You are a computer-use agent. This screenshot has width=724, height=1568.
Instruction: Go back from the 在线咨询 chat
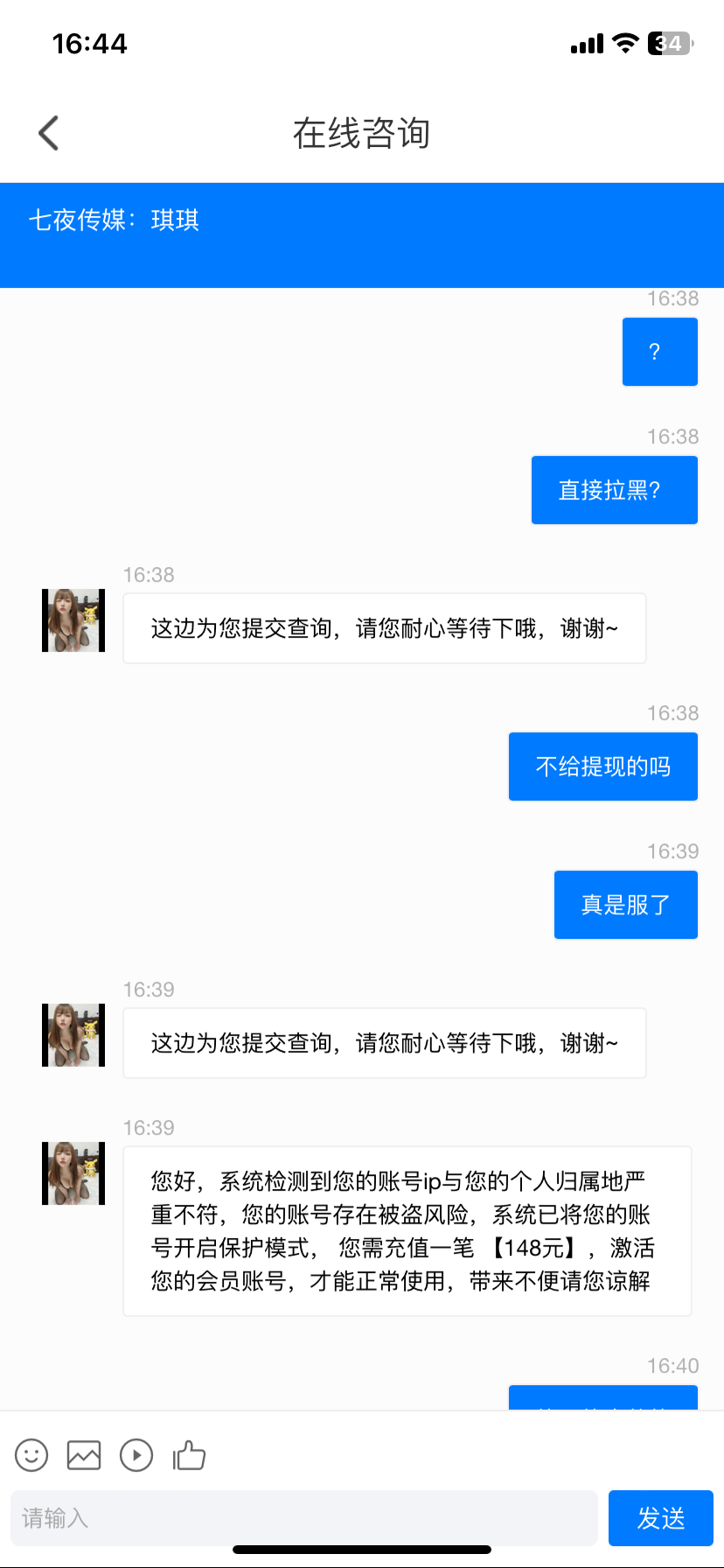point(49,133)
